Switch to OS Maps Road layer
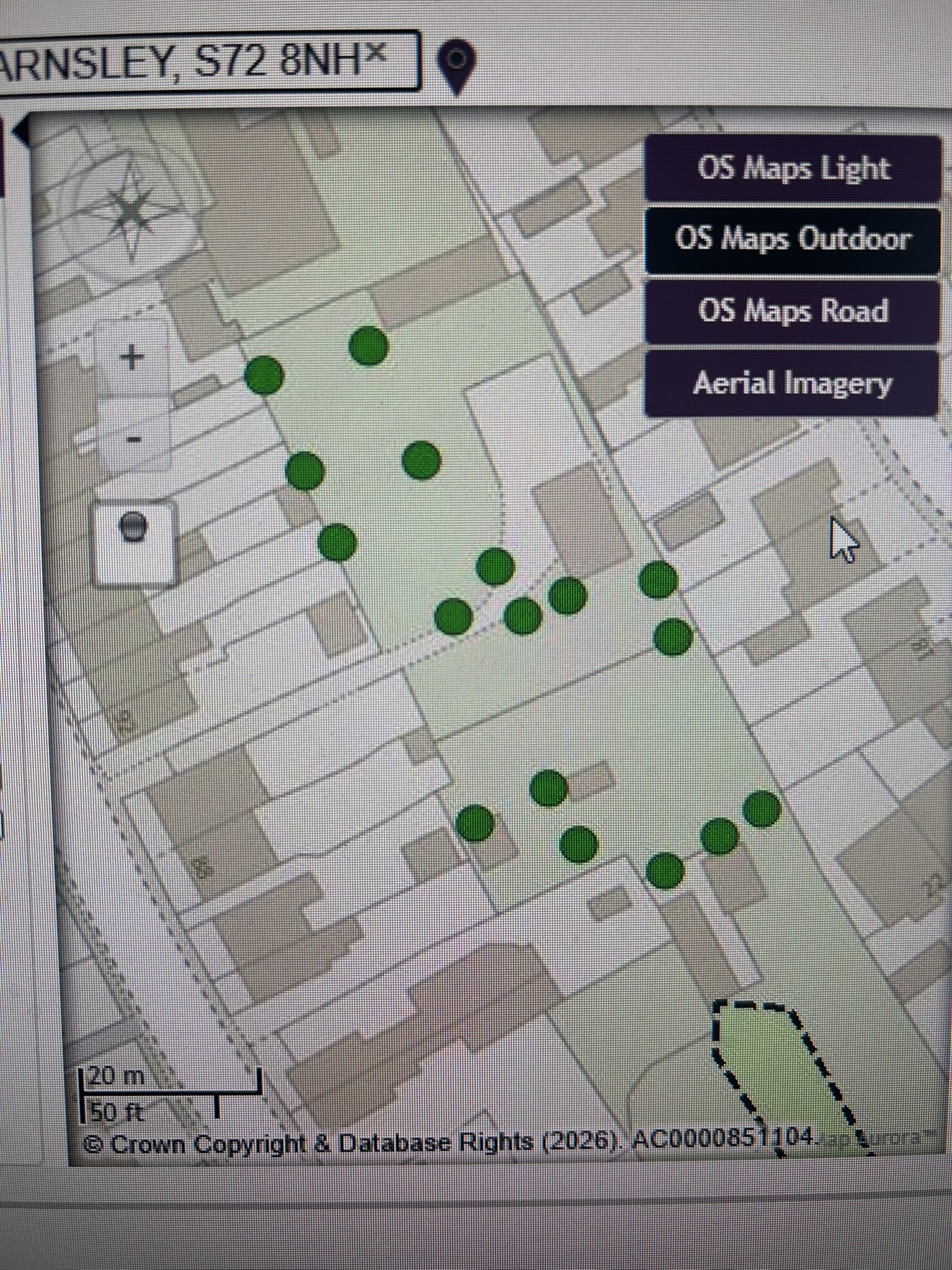952x1270 pixels. click(793, 311)
